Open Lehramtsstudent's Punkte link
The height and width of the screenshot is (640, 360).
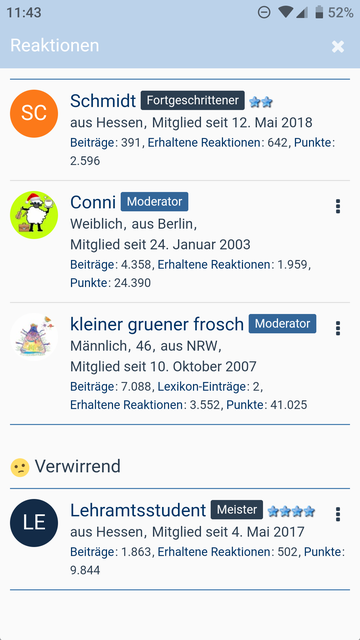coord(323,552)
